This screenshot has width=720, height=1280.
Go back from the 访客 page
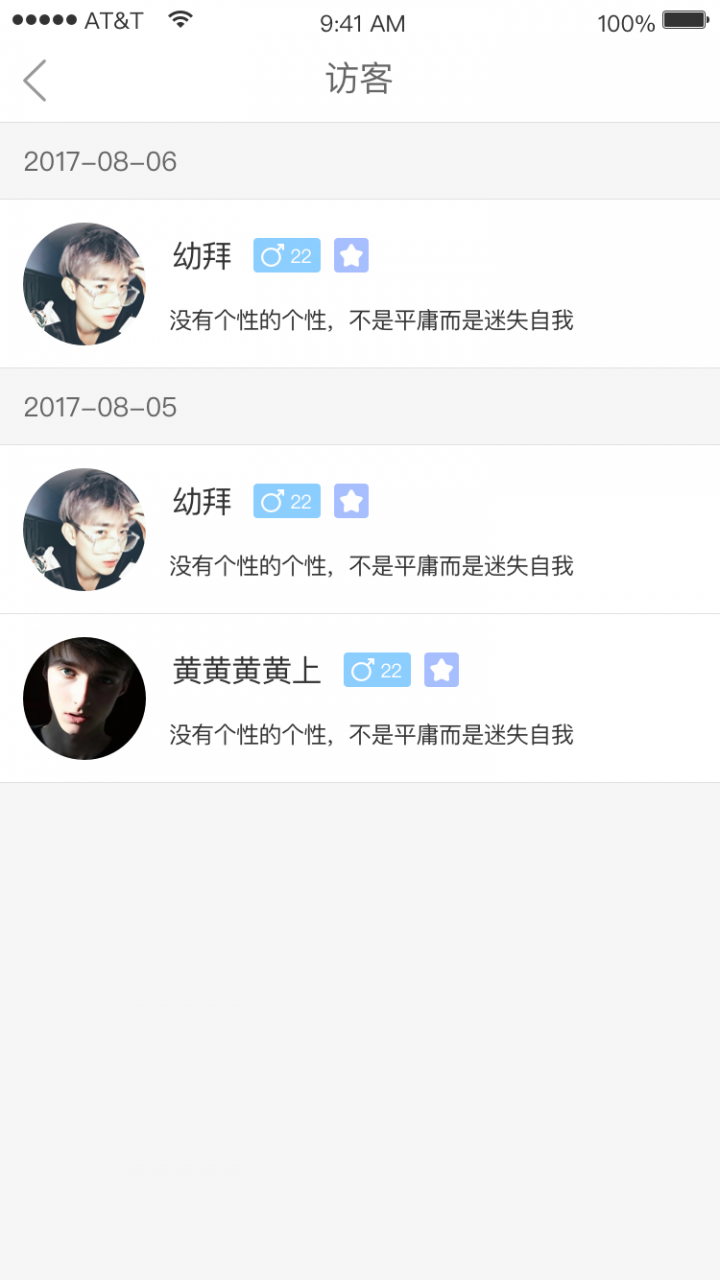[x=35, y=80]
